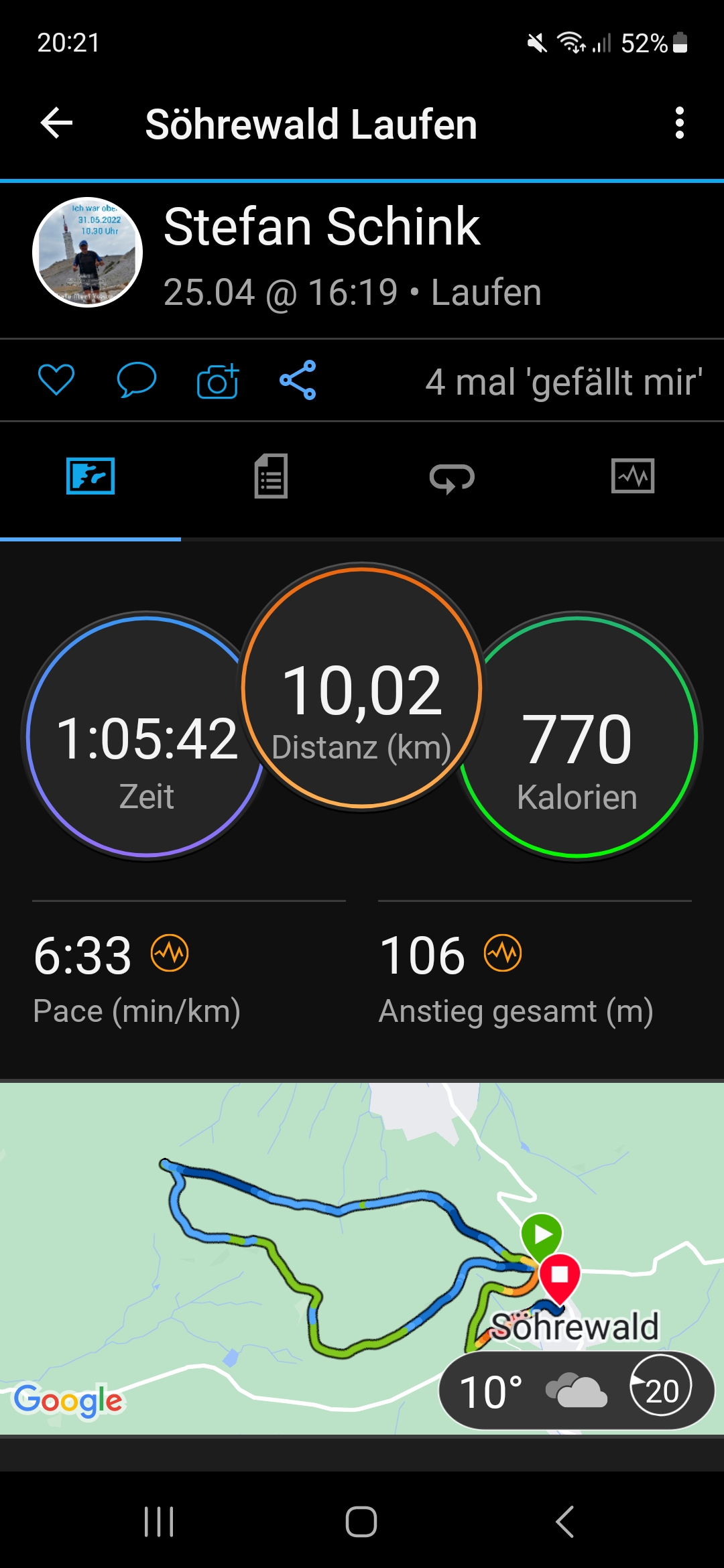Share the Söhrewald run

click(298, 380)
